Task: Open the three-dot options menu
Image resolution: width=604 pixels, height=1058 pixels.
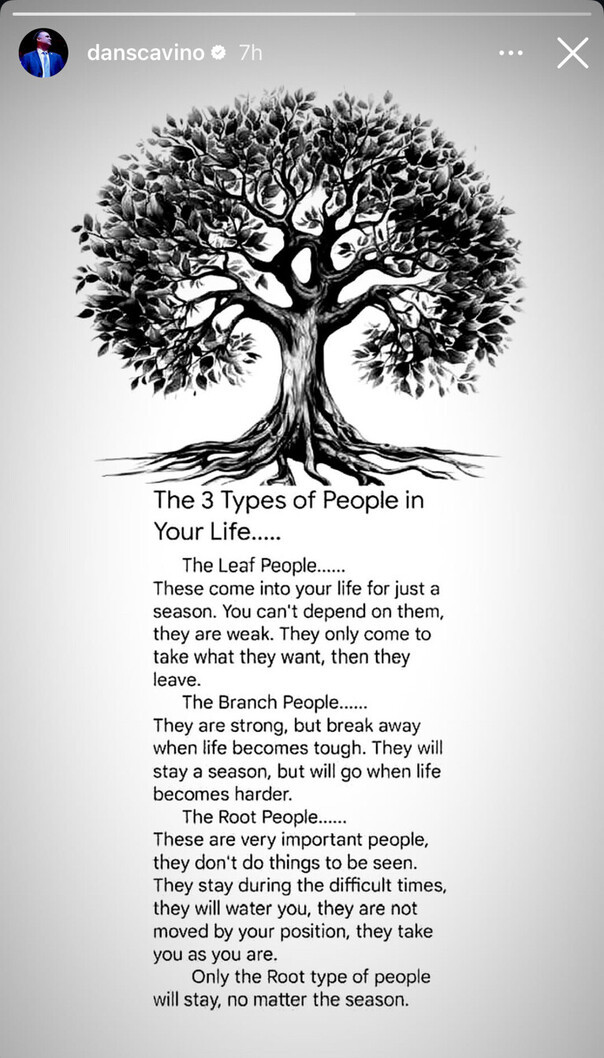Action: pyautogui.click(x=511, y=53)
